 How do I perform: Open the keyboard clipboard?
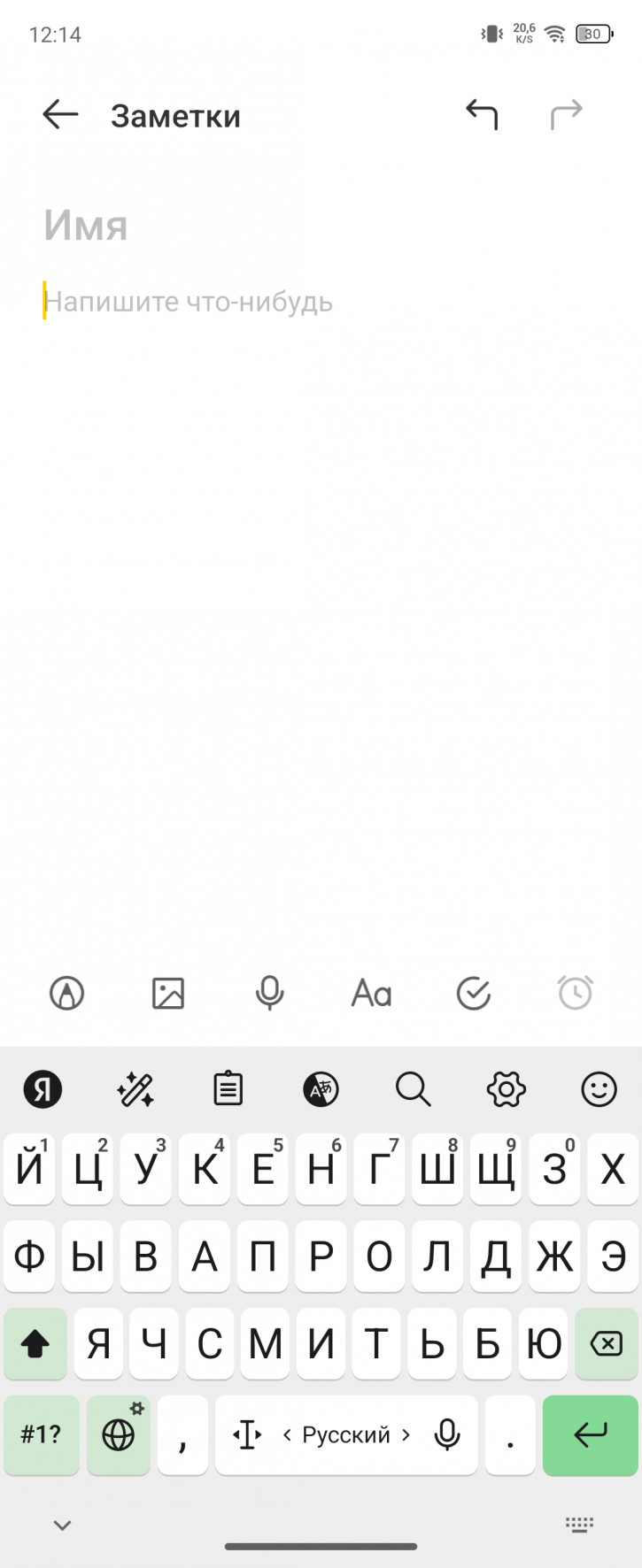[228, 1089]
